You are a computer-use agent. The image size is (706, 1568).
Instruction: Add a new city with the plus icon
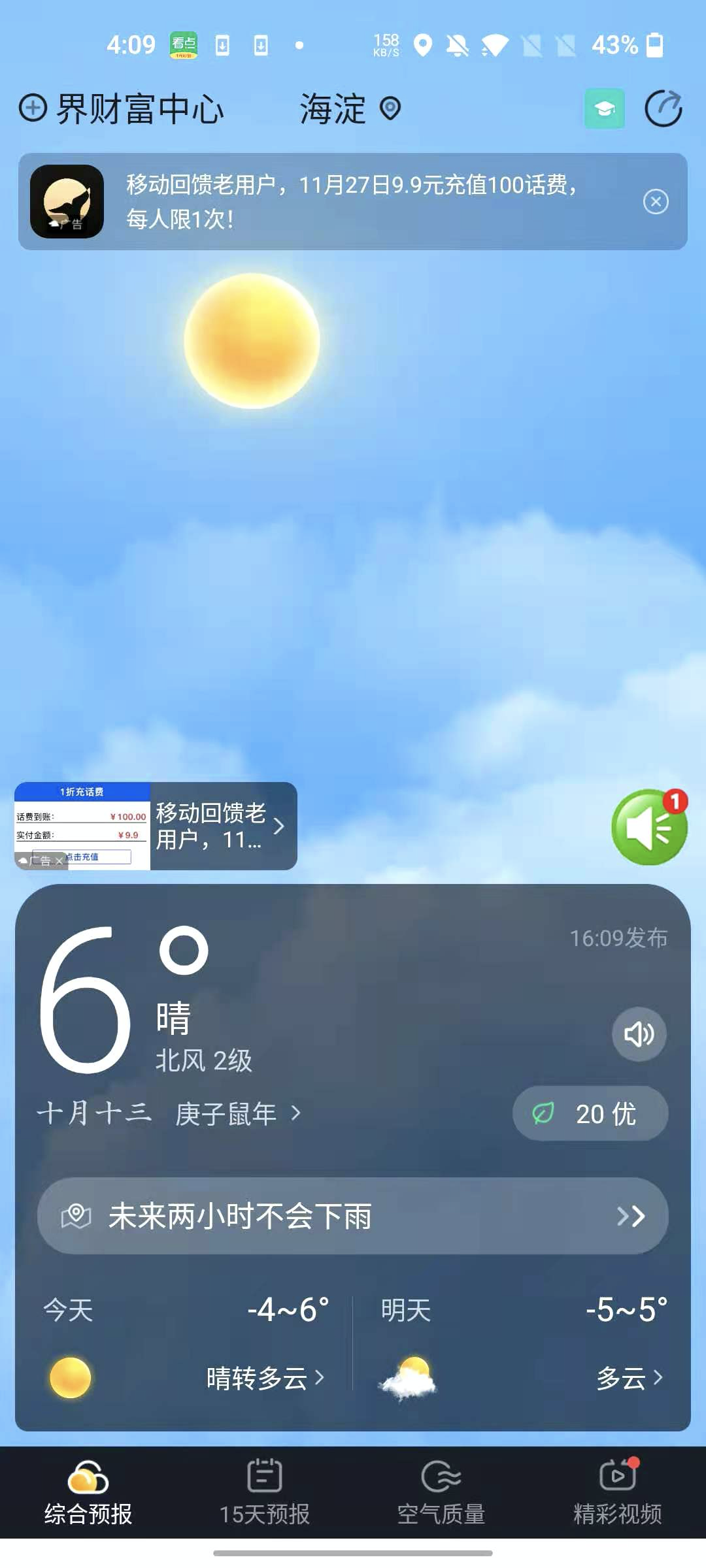33,108
